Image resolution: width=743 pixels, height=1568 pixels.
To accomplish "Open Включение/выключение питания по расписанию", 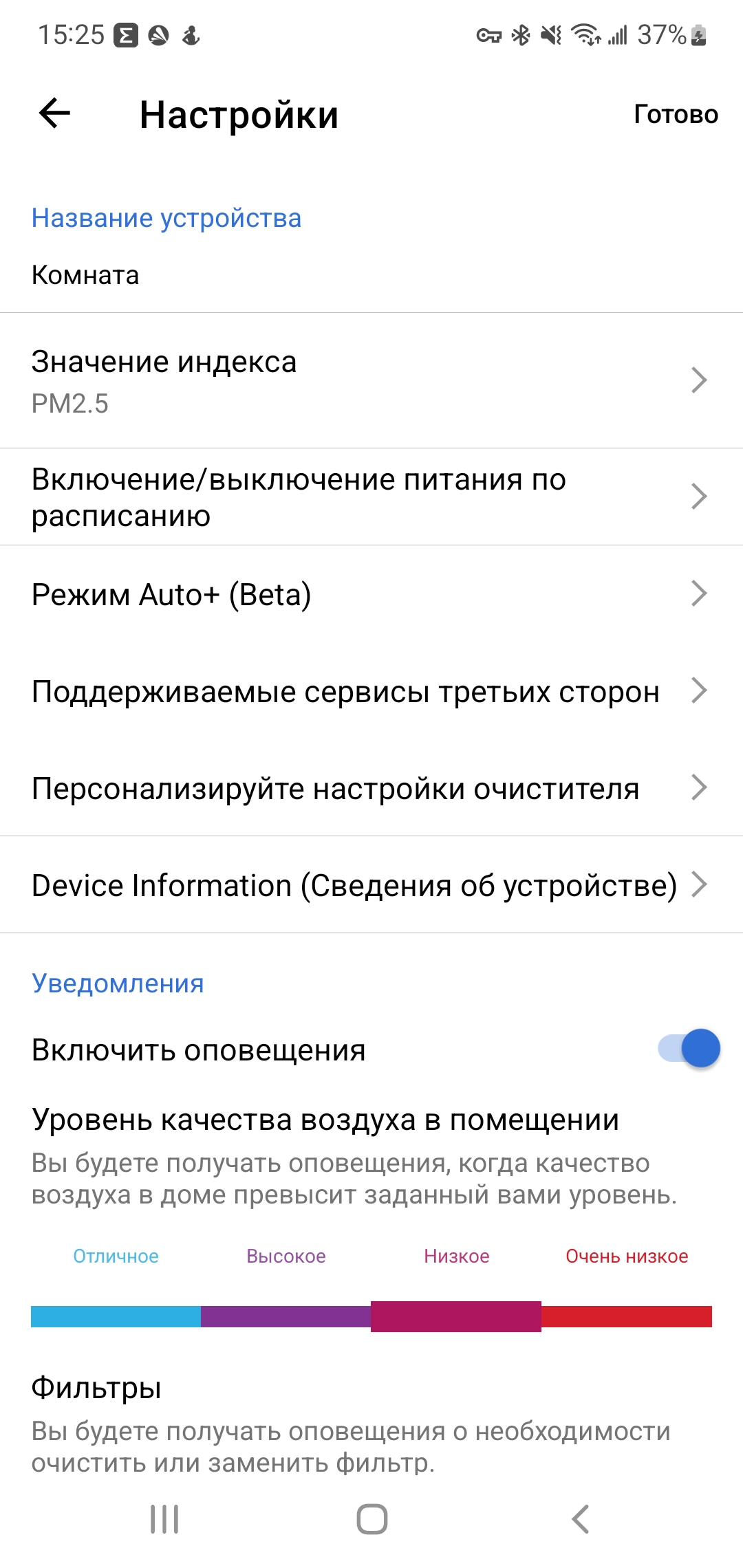I will coord(371,497).
